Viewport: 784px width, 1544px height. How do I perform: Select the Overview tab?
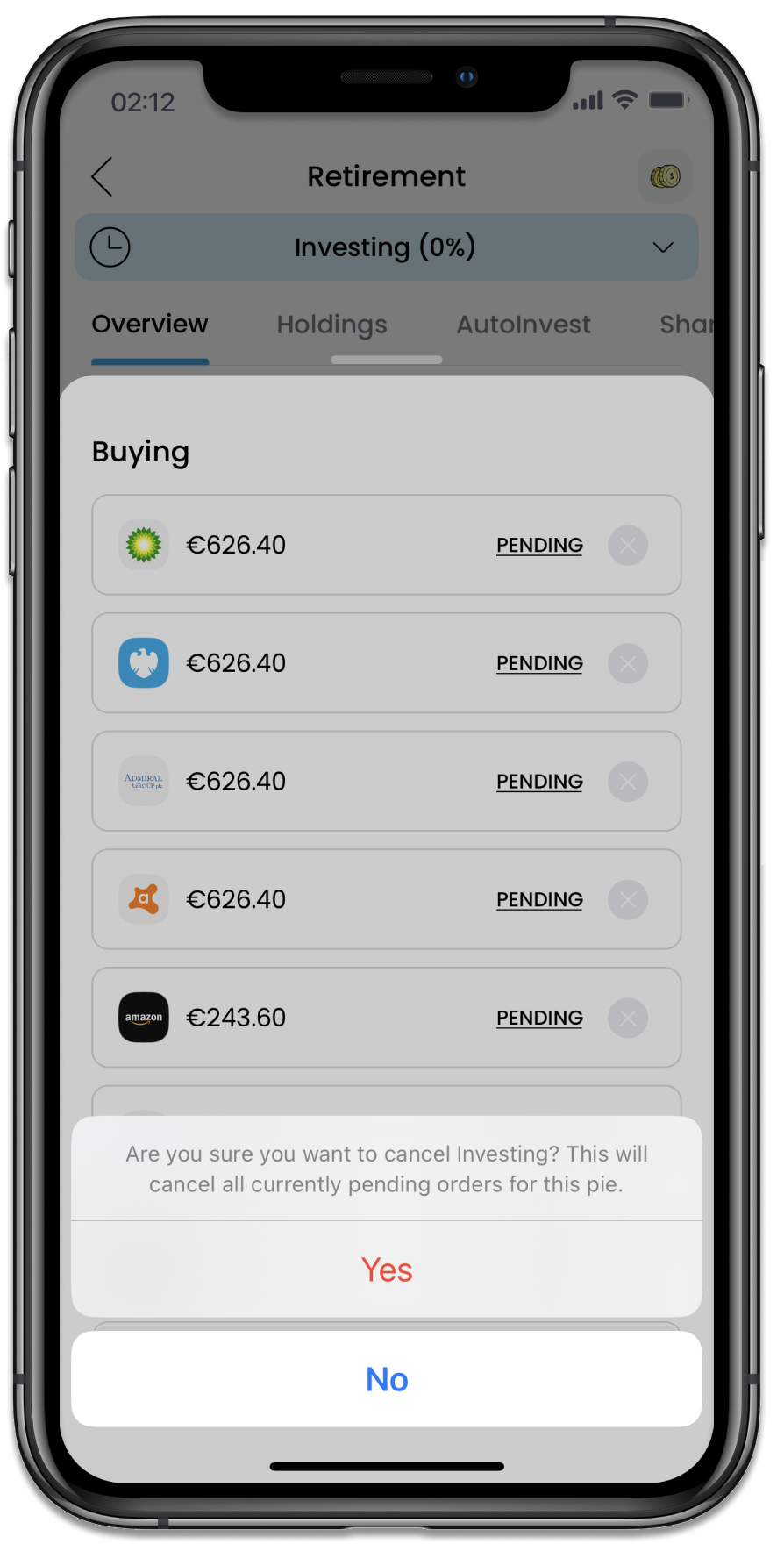click(150, 325)
